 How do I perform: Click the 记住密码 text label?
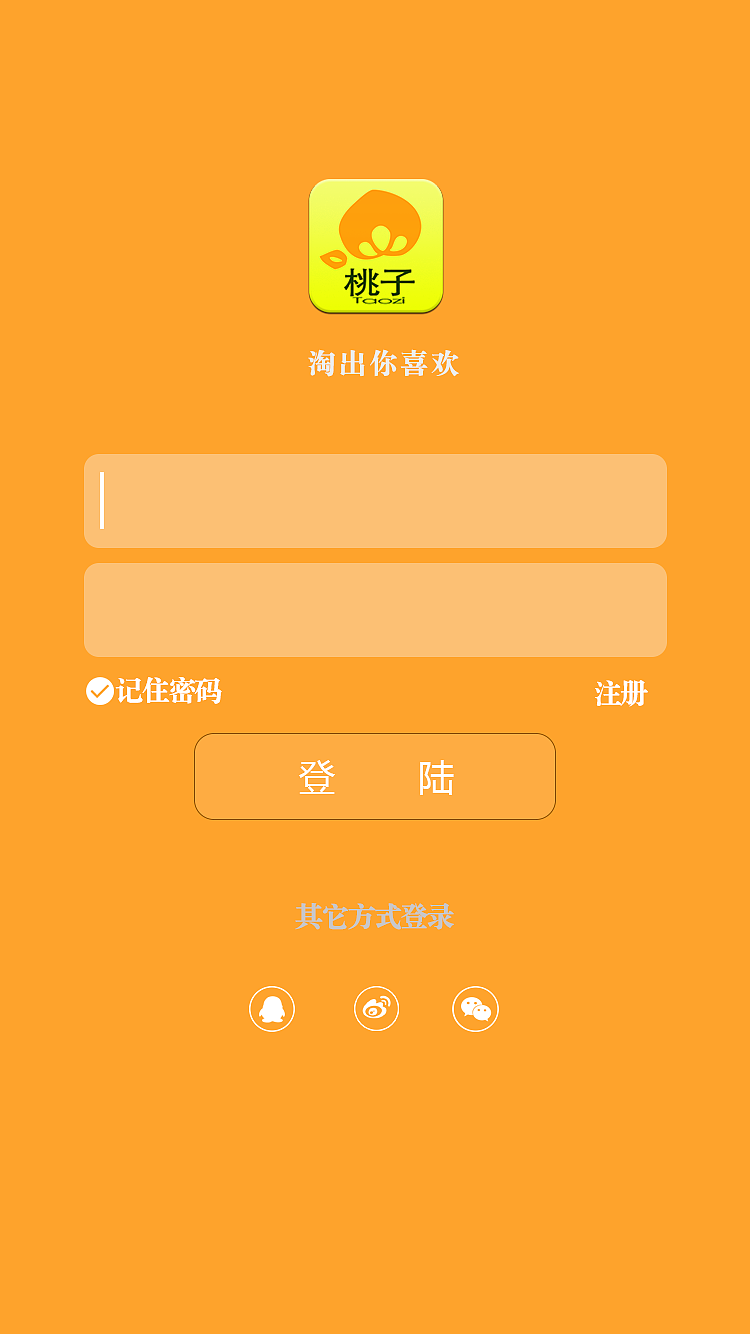[x=170, y=691]
